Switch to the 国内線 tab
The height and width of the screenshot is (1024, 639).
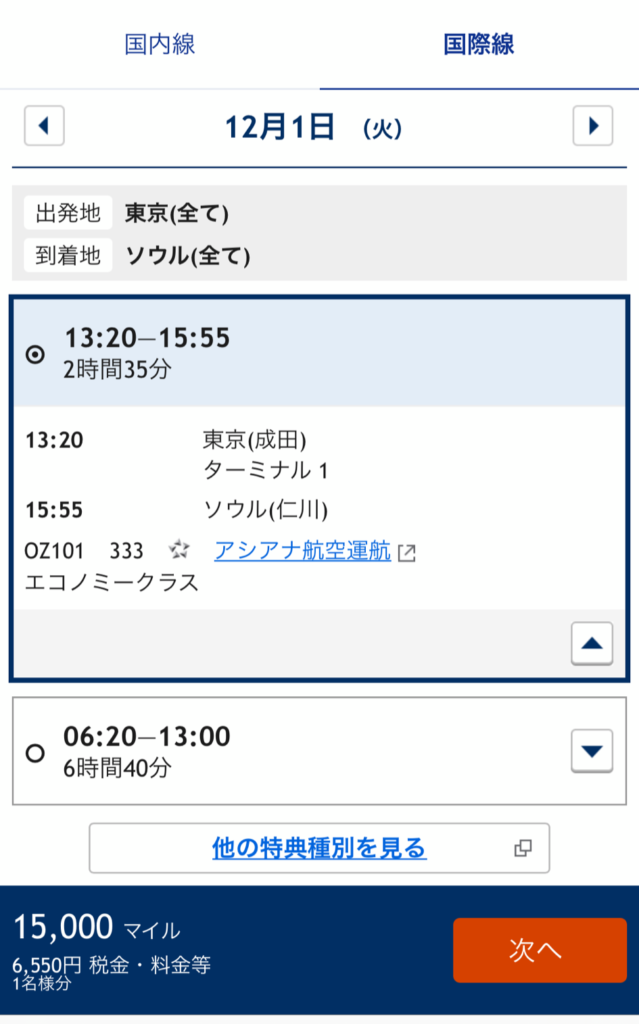pos(159,44)
